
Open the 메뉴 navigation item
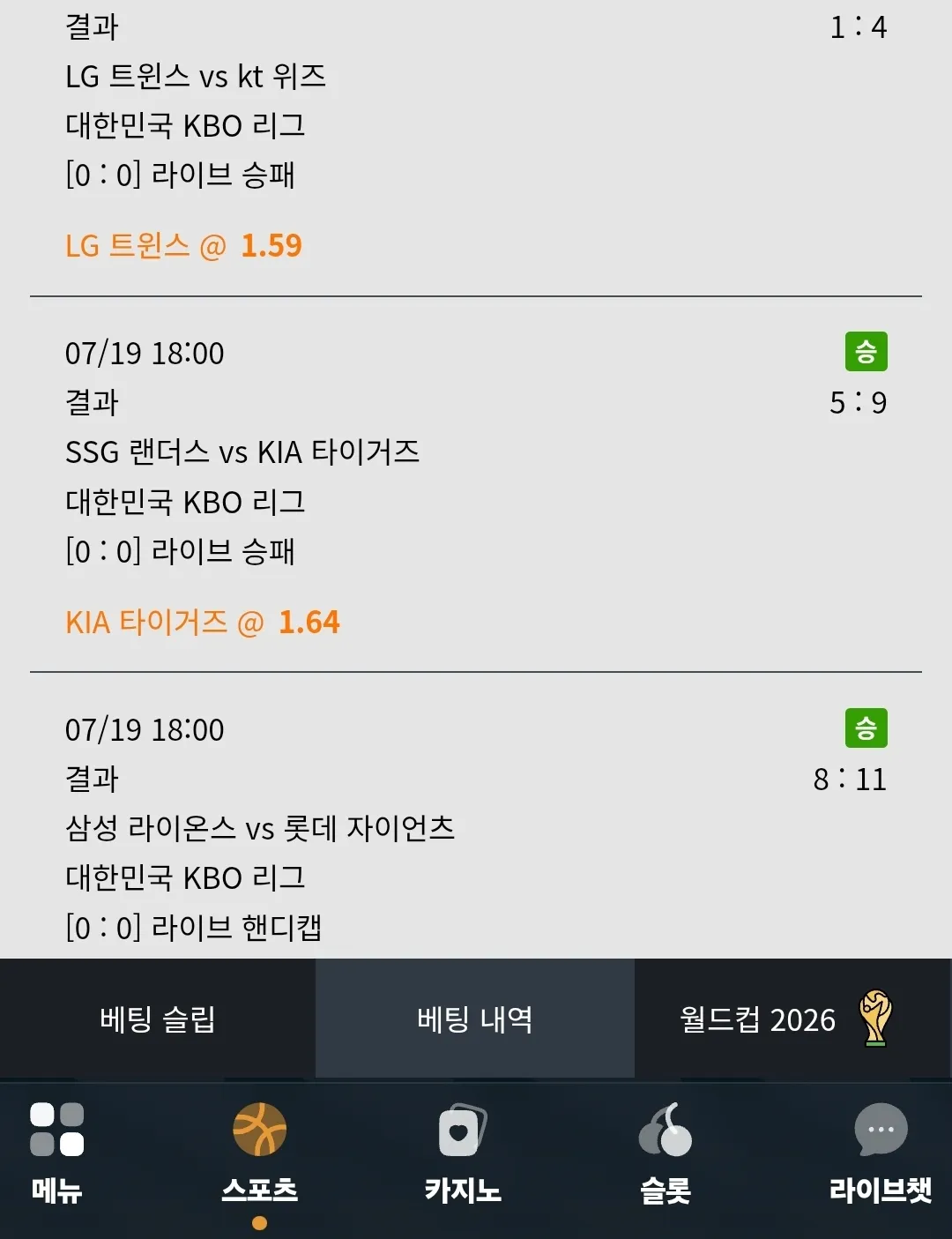coord(57,1153)
